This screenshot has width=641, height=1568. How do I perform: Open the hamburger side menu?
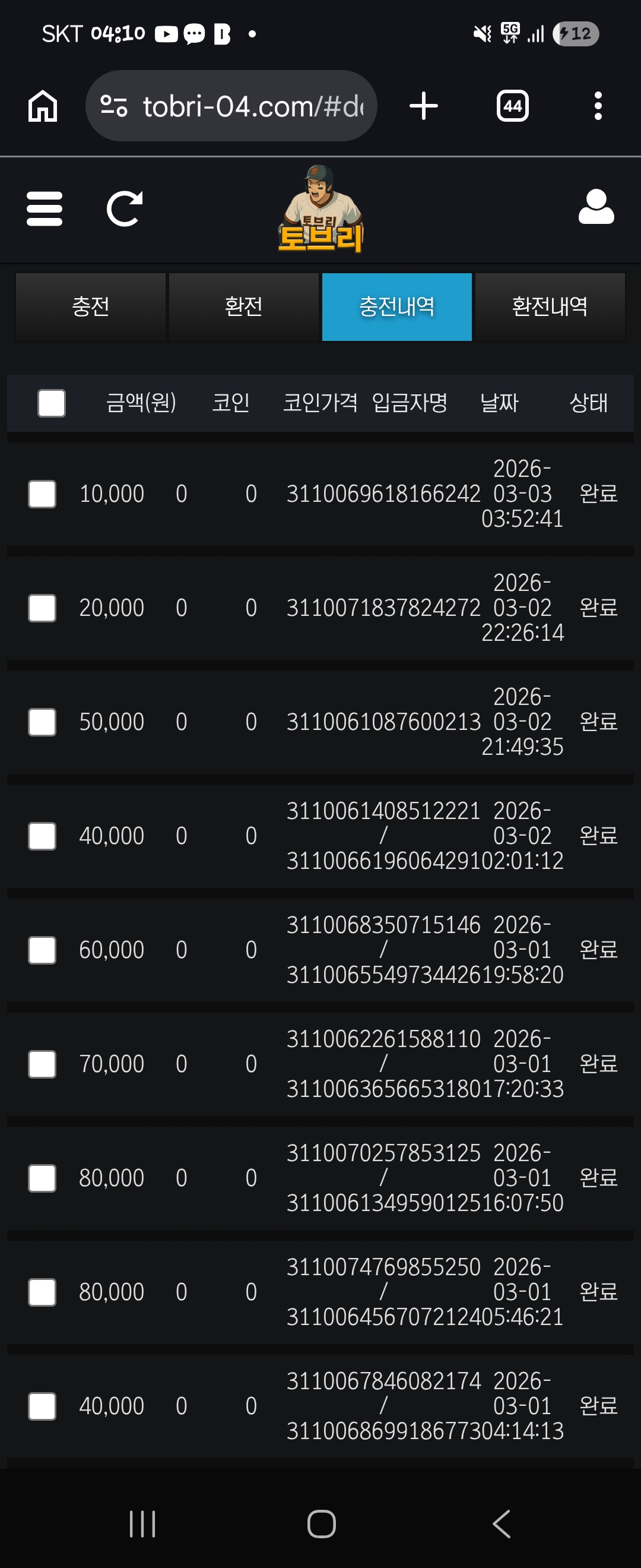pyautogui.click(x=45, y=209)
